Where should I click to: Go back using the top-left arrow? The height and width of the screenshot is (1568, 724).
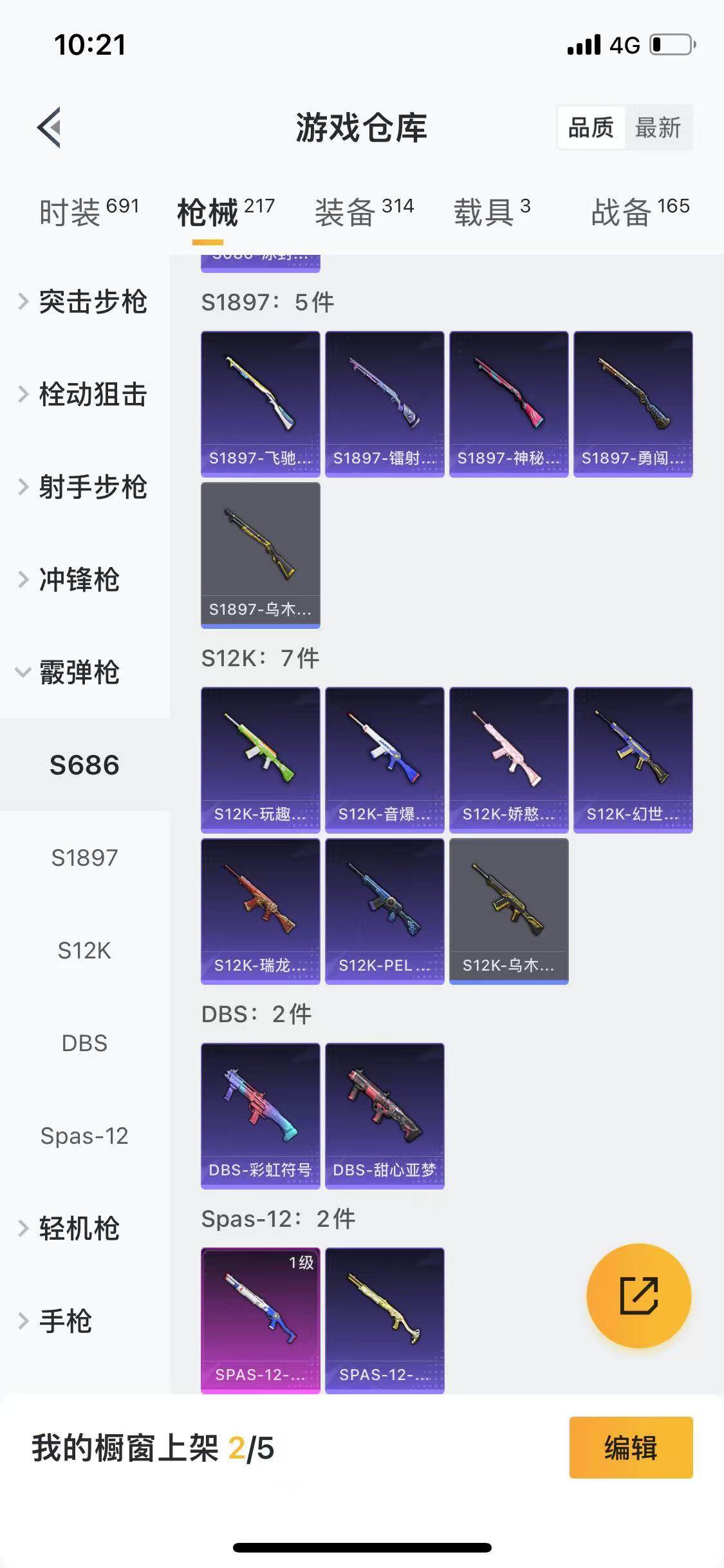pyautogui.click(x=49, y=127)
